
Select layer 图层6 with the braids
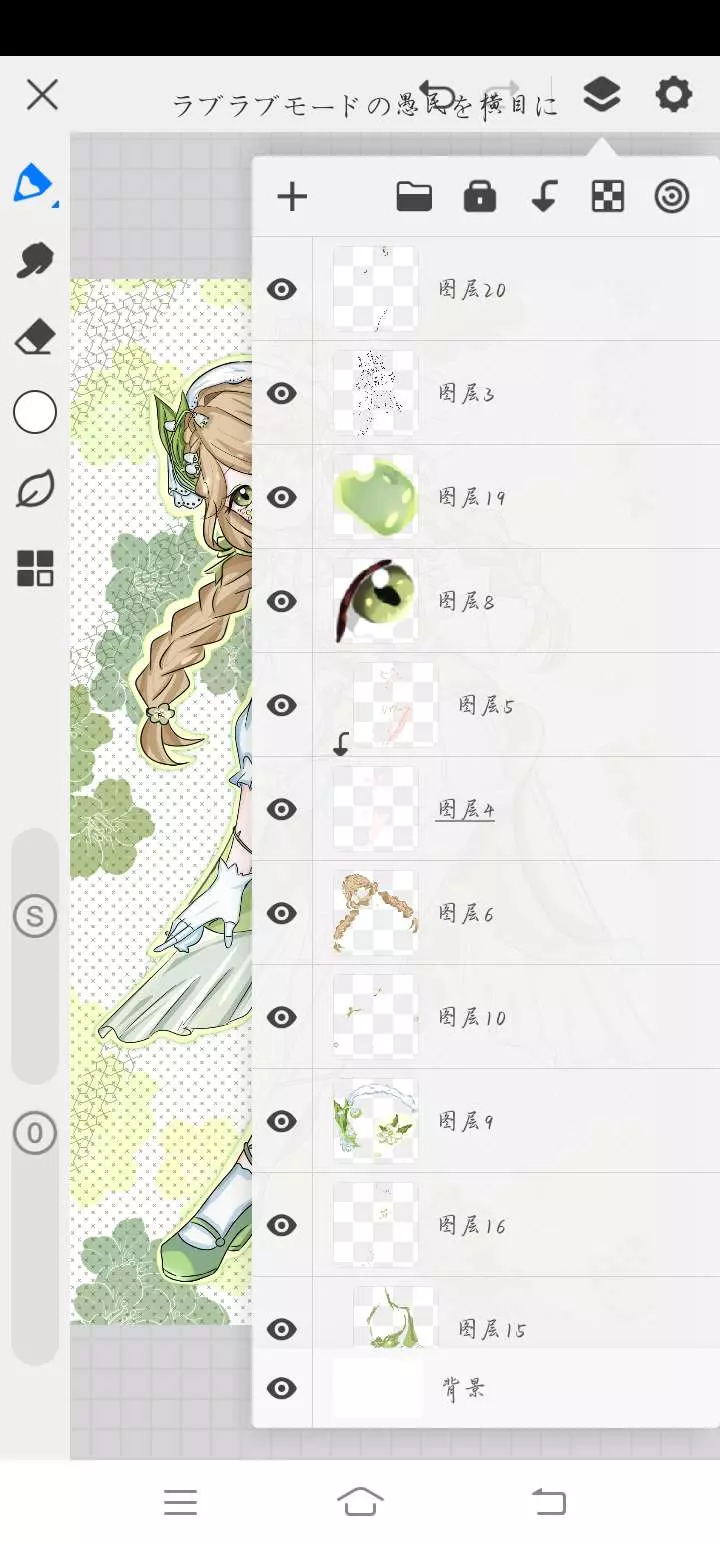click(485, 913)
